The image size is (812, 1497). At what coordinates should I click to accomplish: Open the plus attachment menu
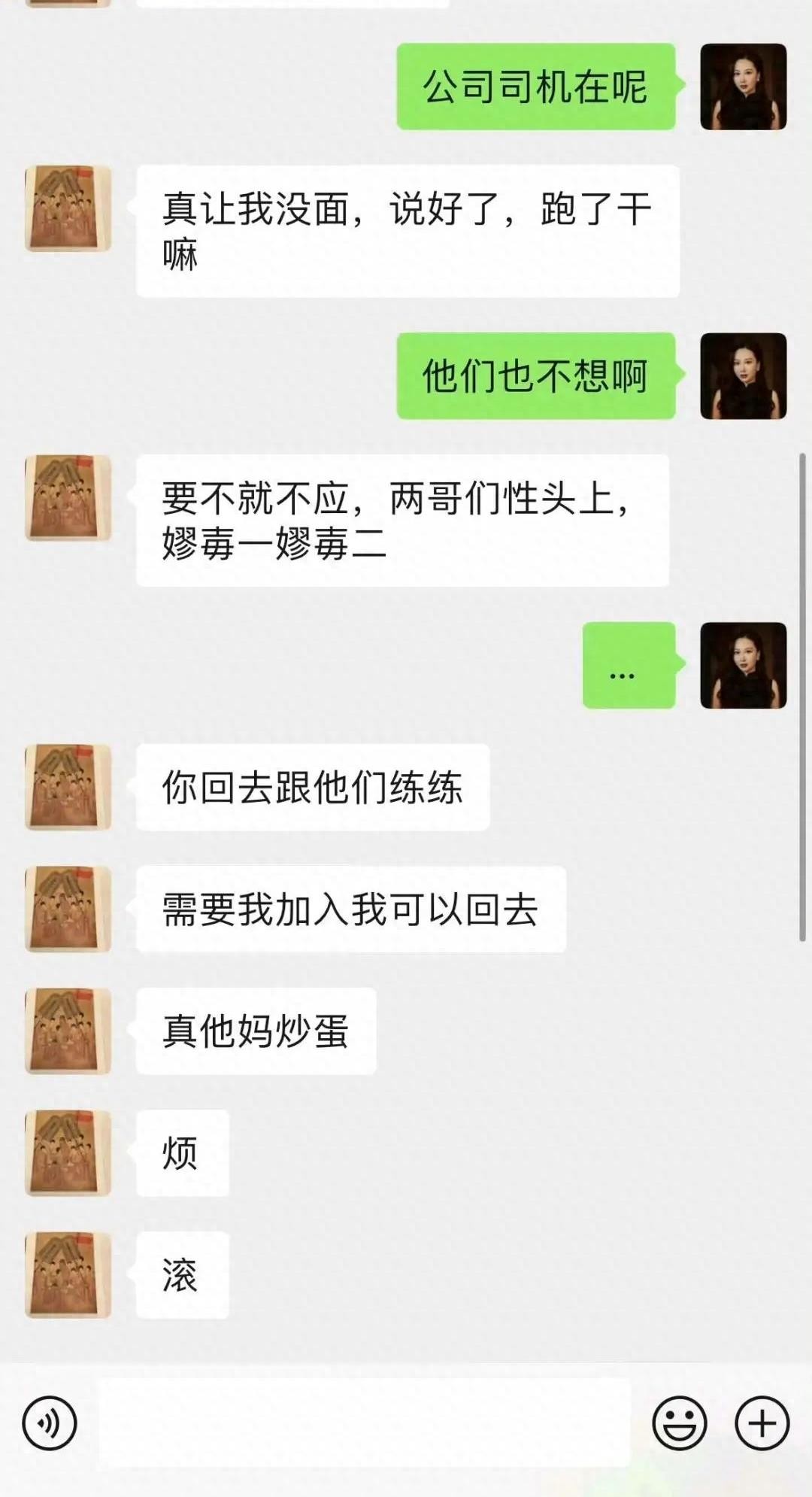[x=762, y=1423]
